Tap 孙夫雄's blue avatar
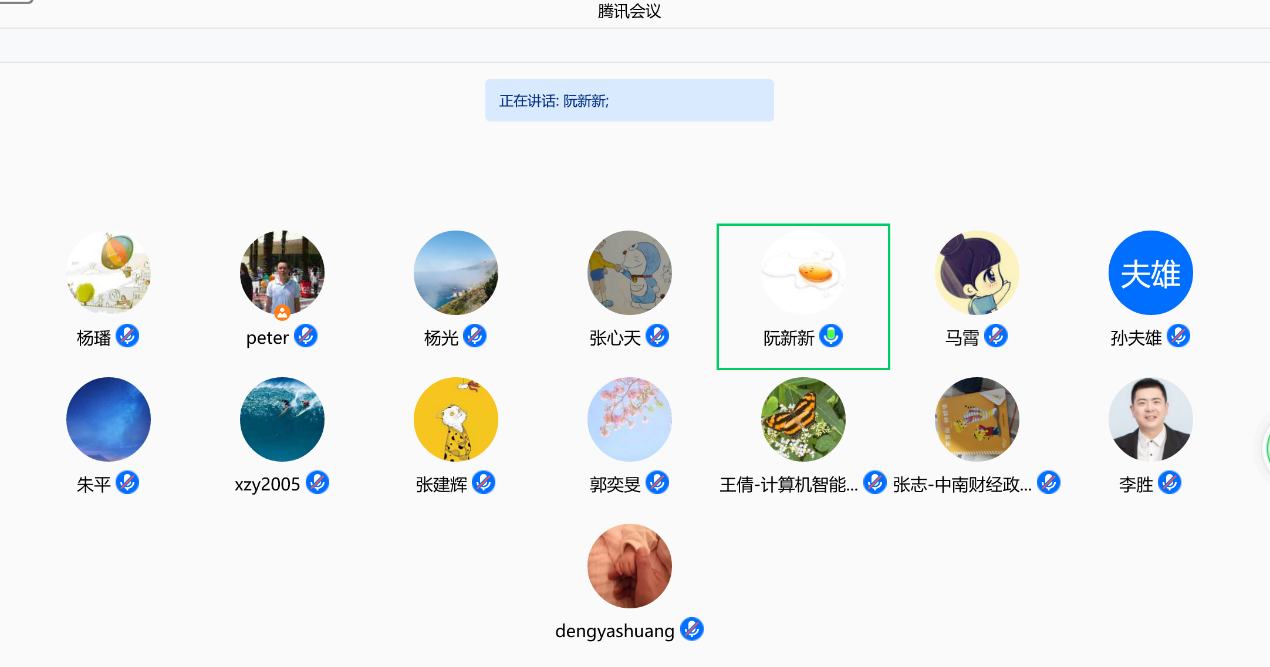 pyautogui.click(x=1150, y=273)
